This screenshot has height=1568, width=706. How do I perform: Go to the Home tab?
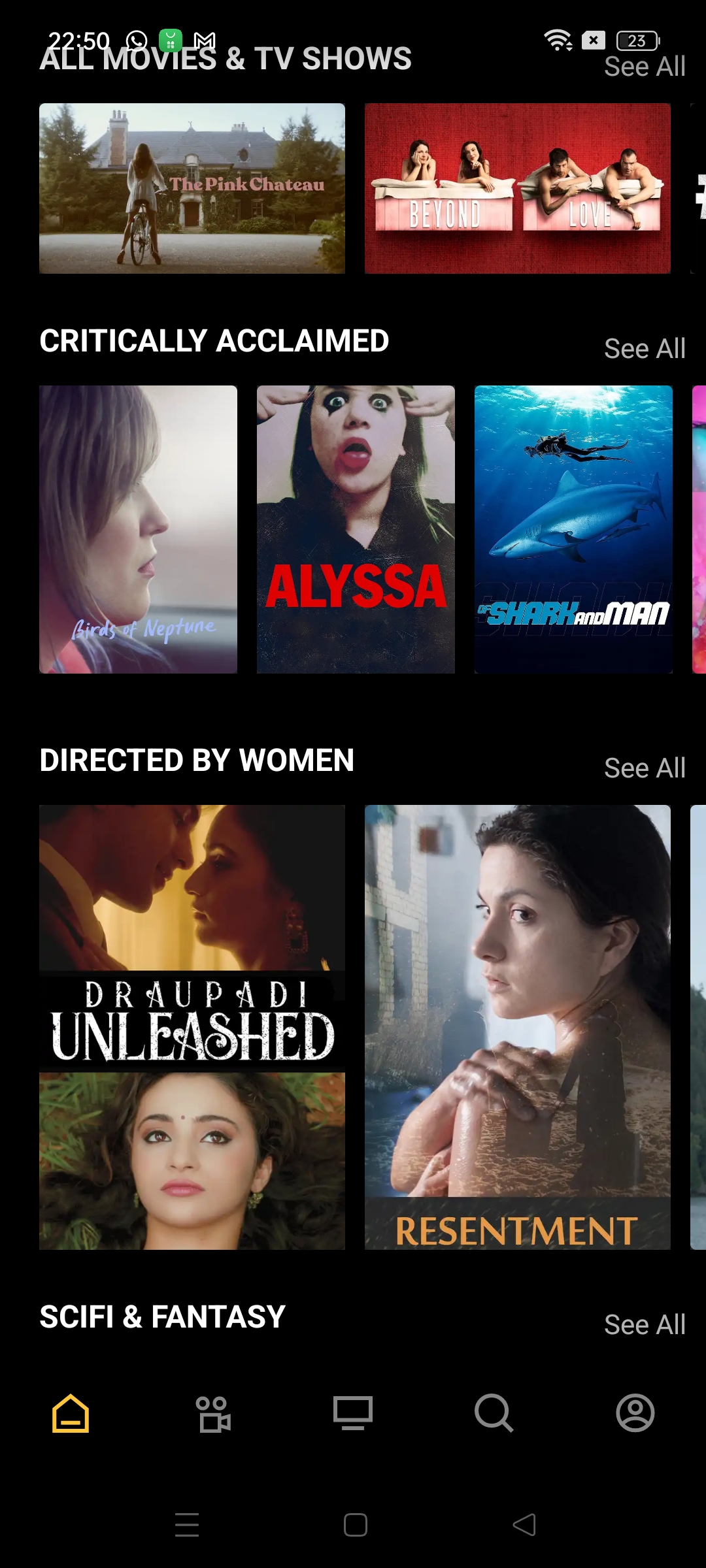click(x=71, y=1414)
